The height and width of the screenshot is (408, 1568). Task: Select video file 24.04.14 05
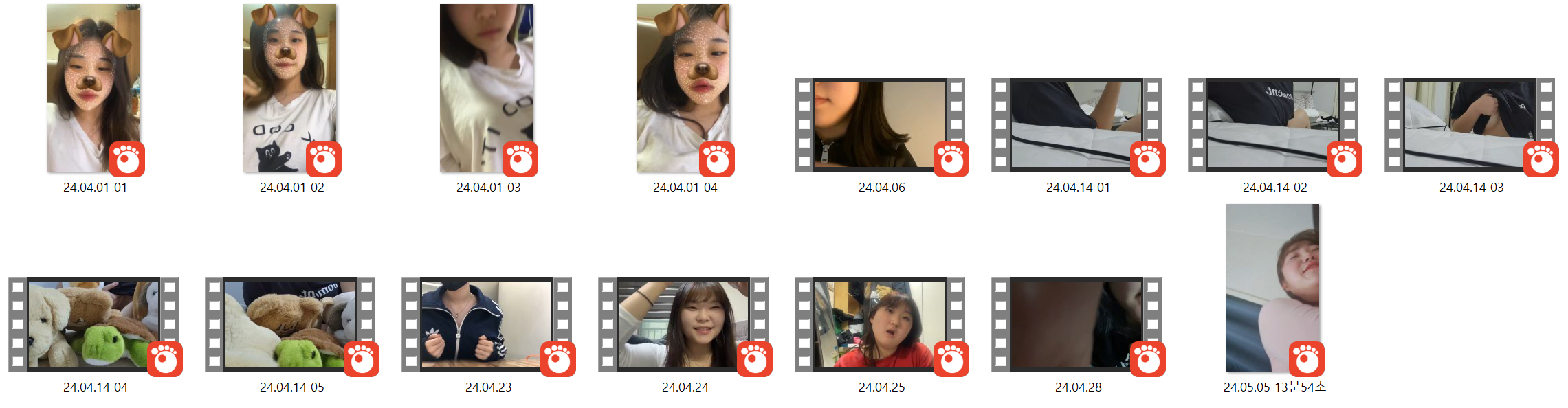click(x=290, y=324)
